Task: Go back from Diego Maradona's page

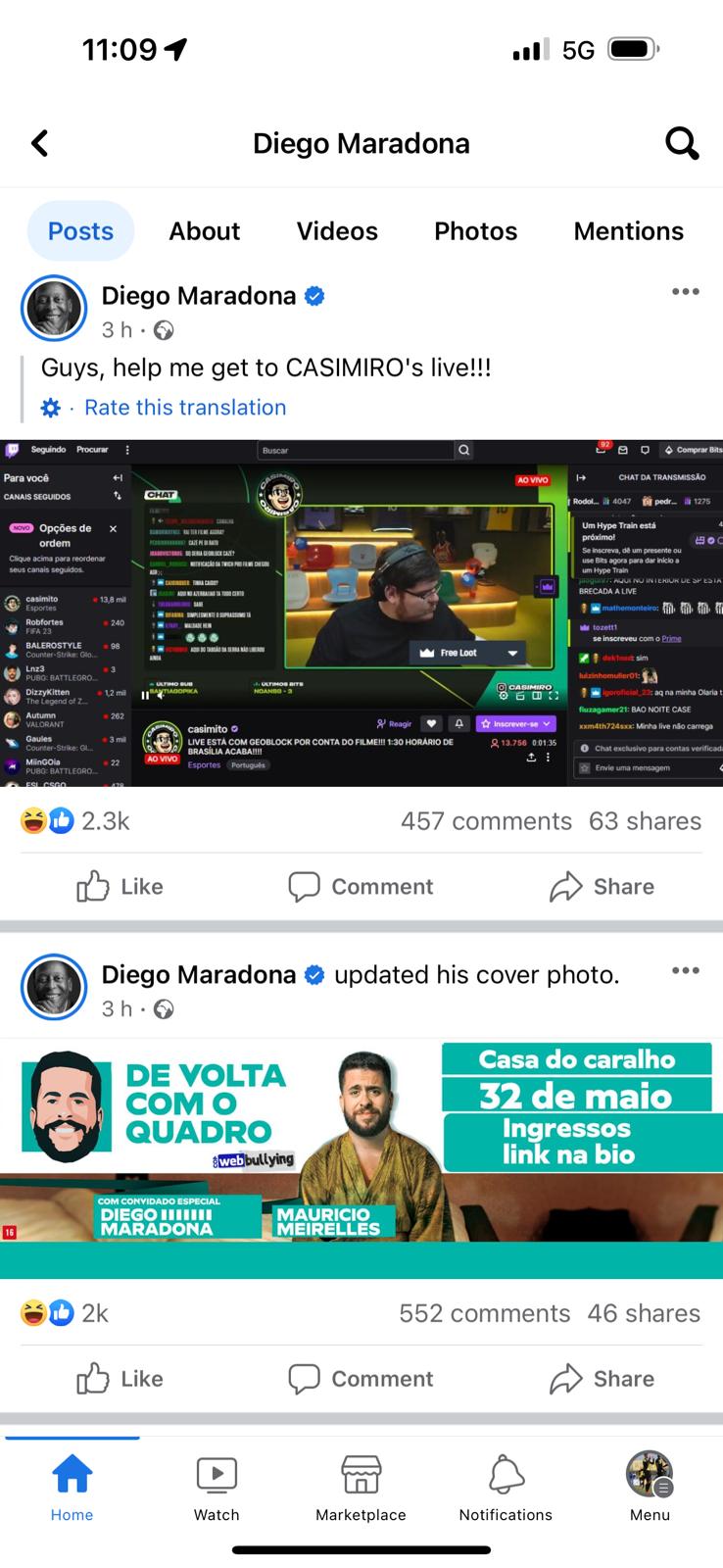Action: [40, 143]
